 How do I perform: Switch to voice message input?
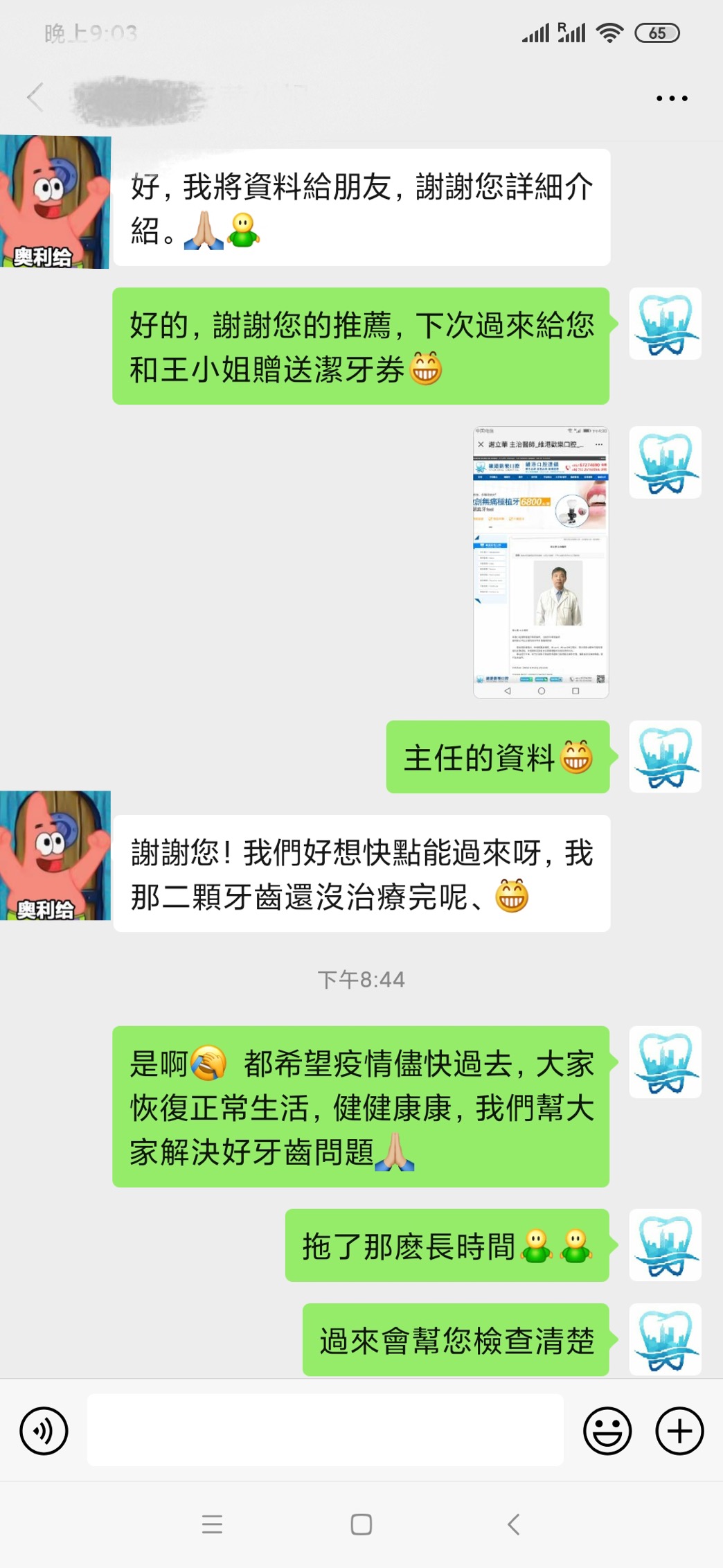pos(44,1430)
